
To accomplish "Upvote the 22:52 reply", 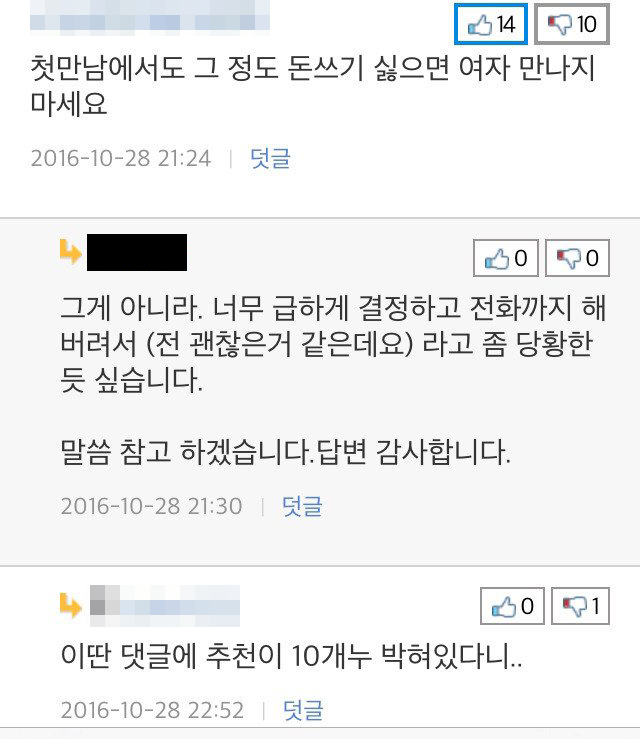I will [x=513, y=606].
